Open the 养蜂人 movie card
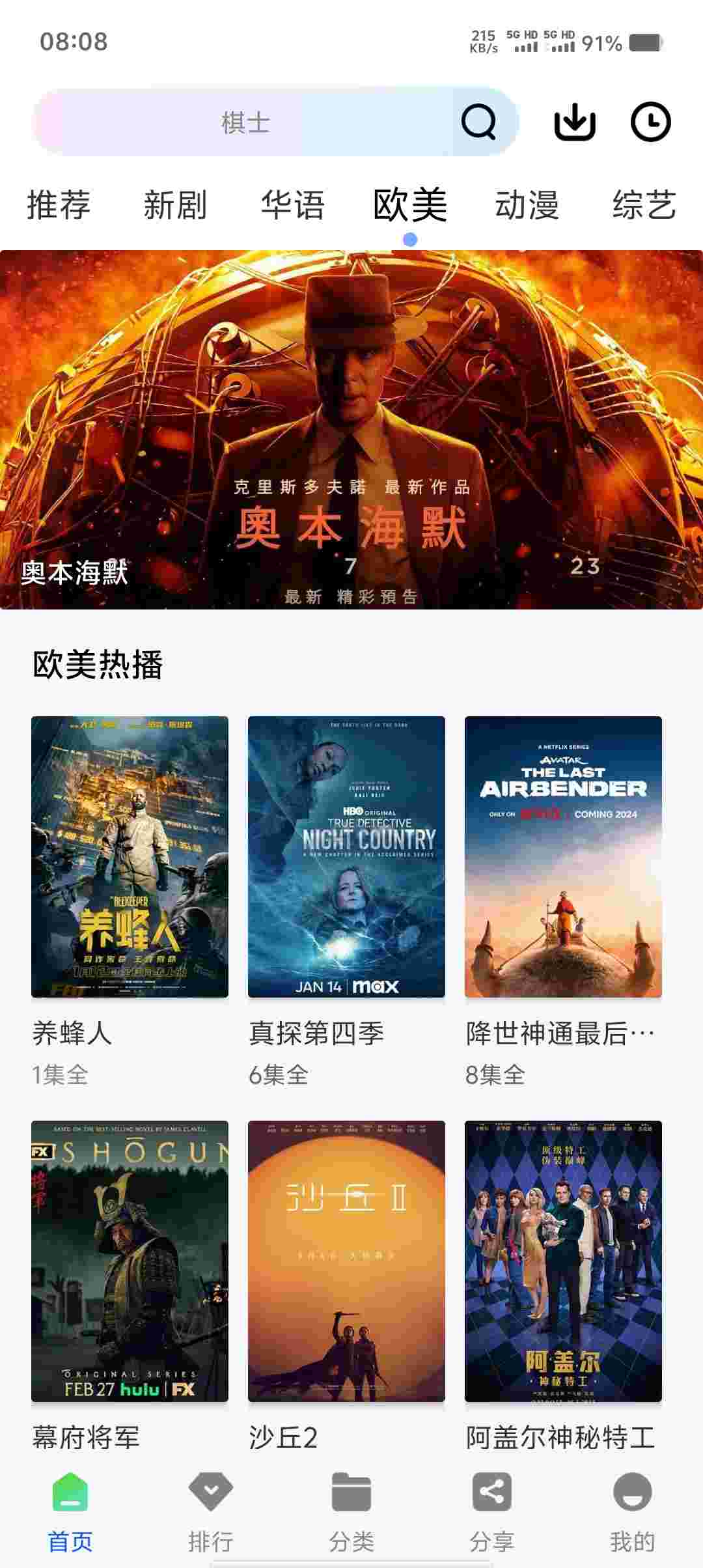Viewport: 703px width, 1568px height. click(130, 856)
